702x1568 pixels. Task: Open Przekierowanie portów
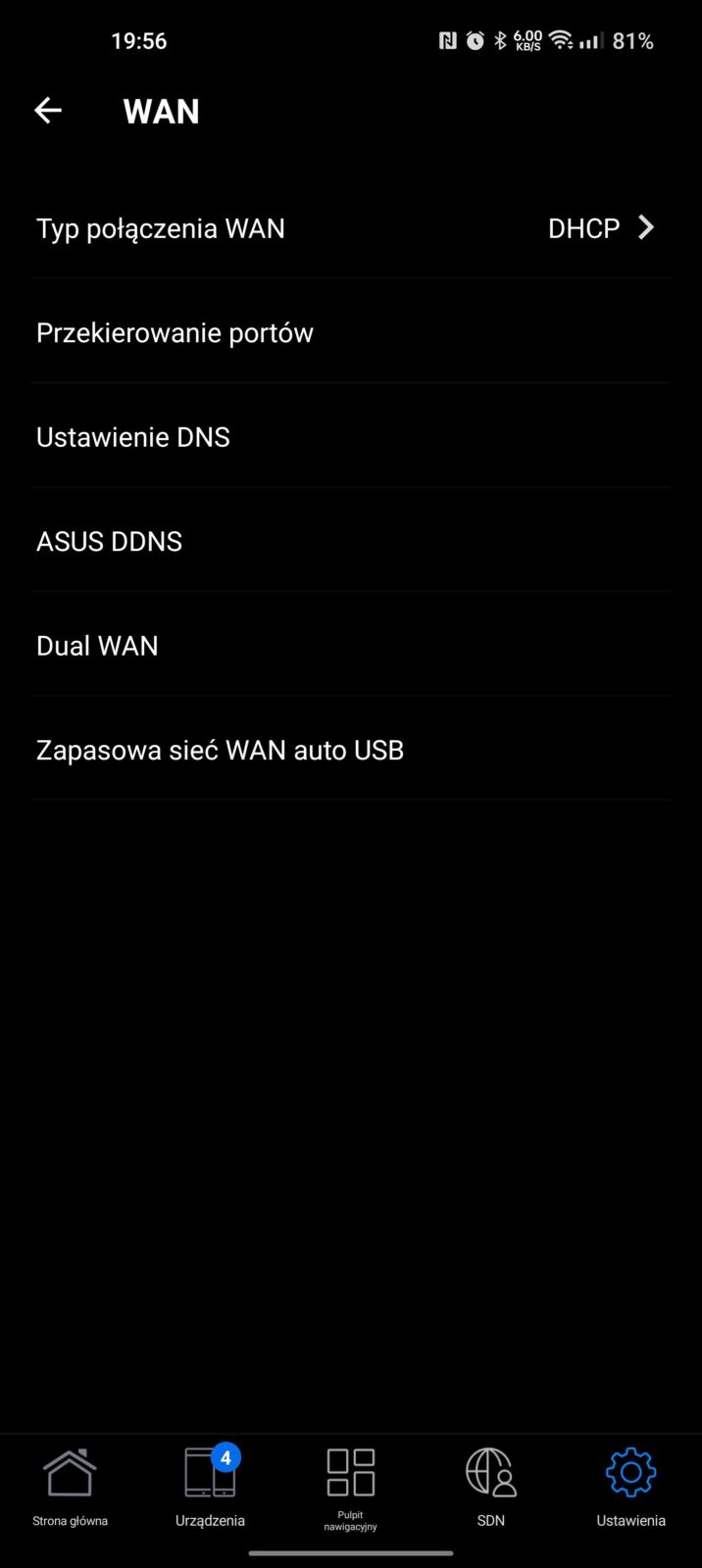click(x=350, y=333)
